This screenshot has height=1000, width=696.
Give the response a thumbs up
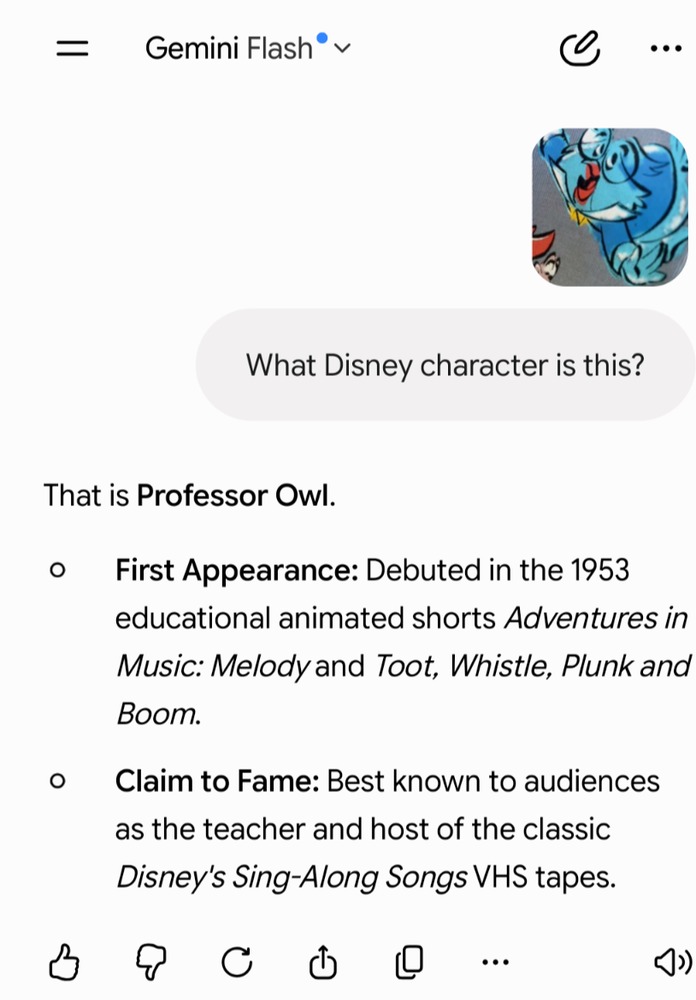click(x=64, y=962)
